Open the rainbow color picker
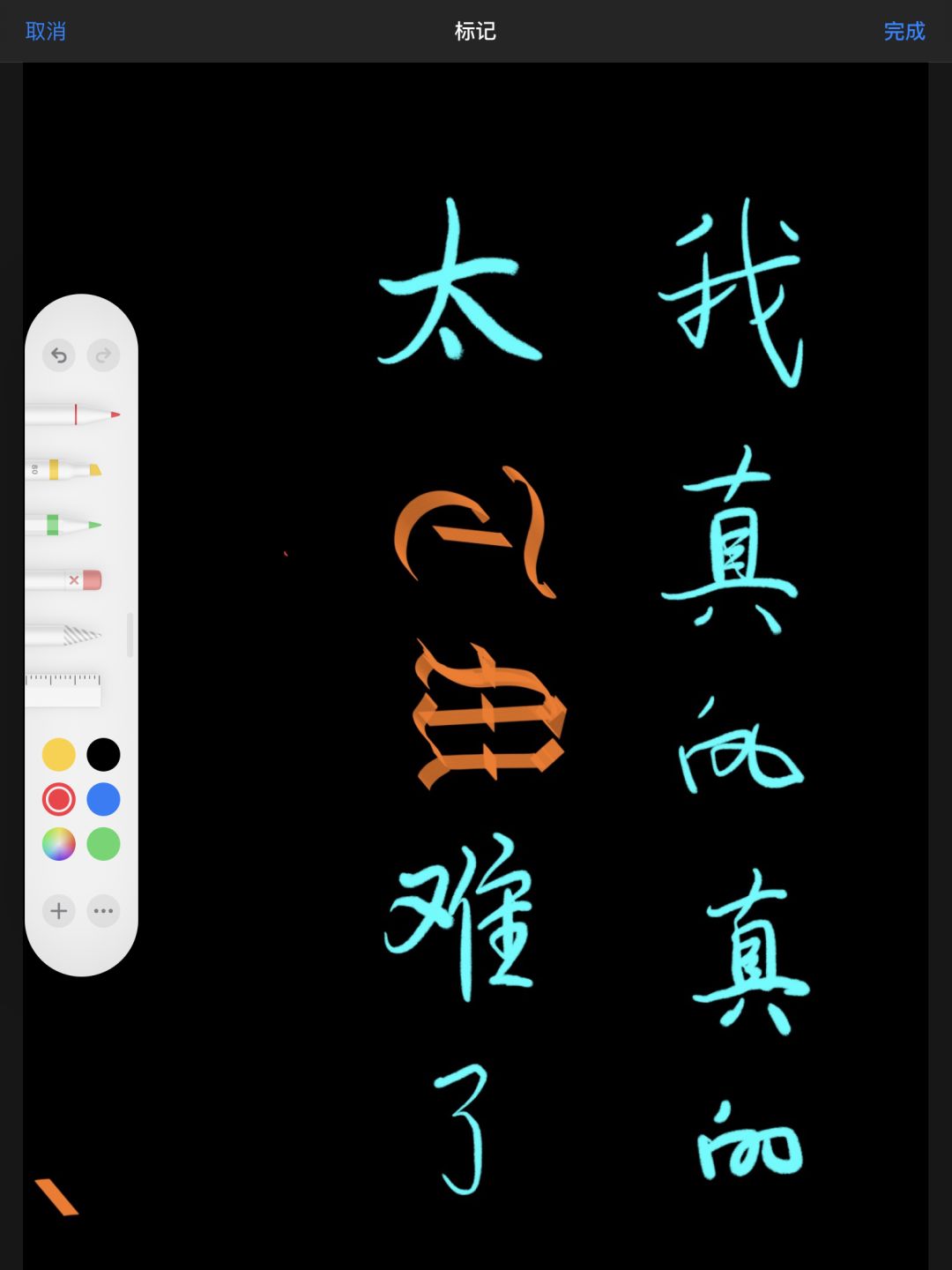Image resolution: width=952 pixels, height=1270 pixels. coord(59,845)
